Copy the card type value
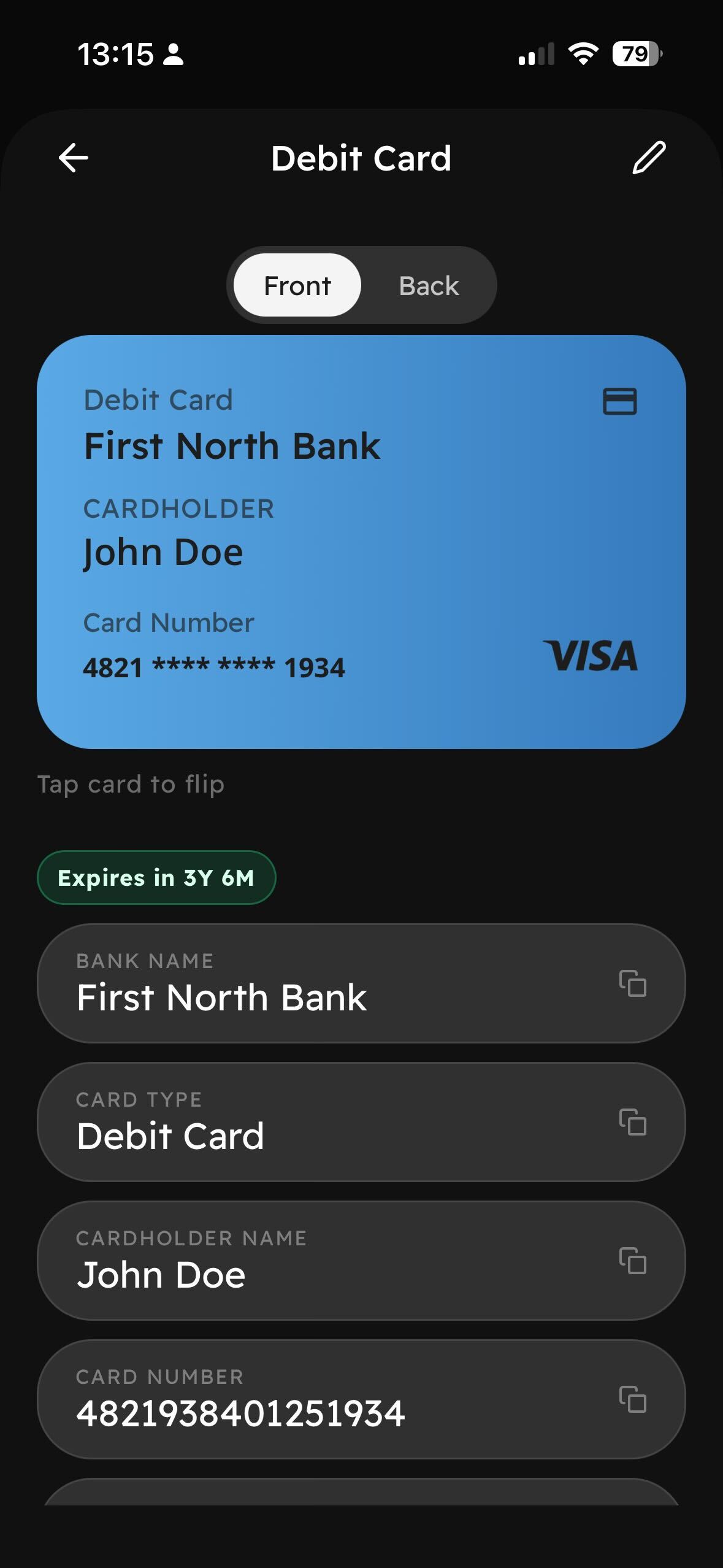Screen dimensions: 723x1568 pyautogui.click(x=633, y=1123)
